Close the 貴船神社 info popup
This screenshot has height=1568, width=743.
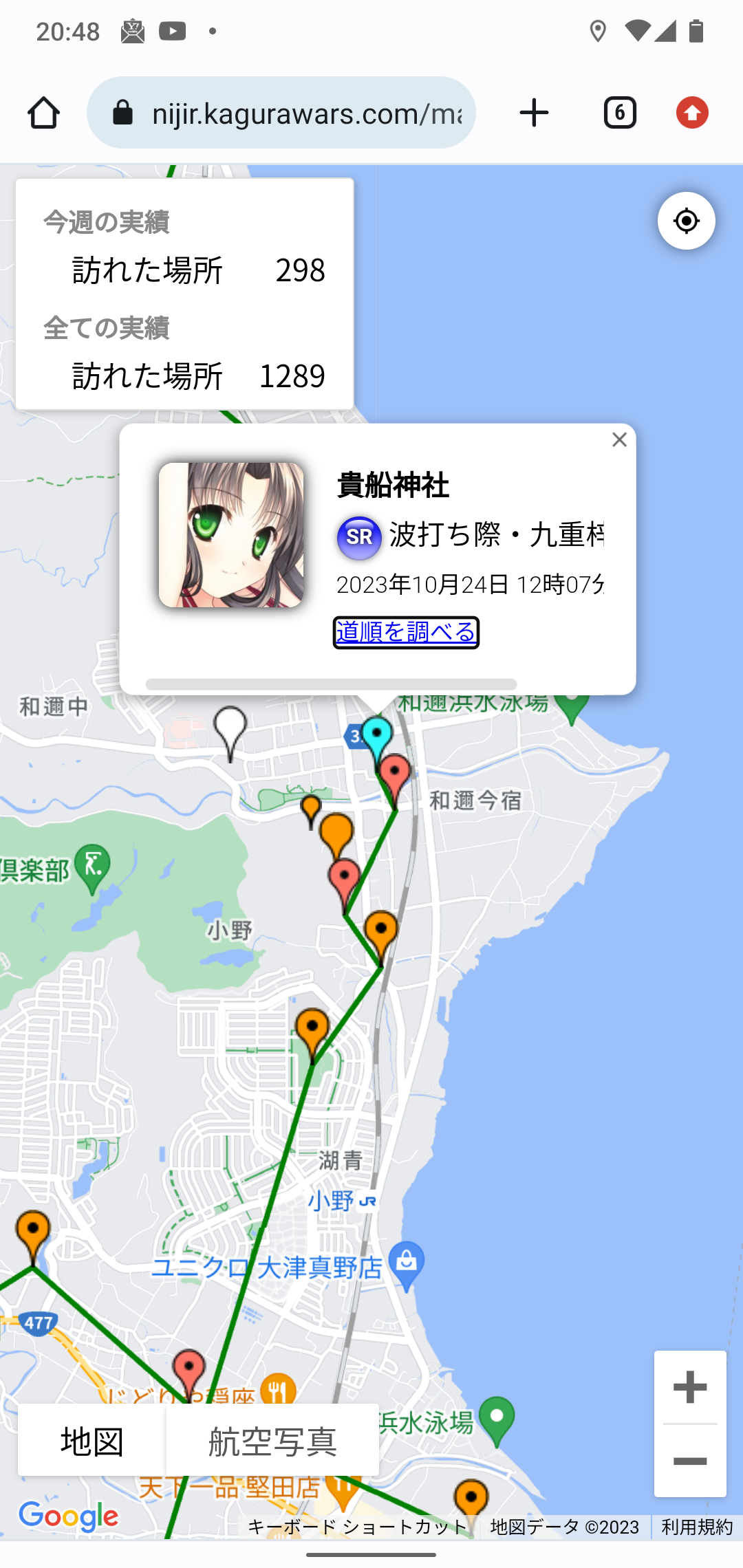[x=619, y=440]
